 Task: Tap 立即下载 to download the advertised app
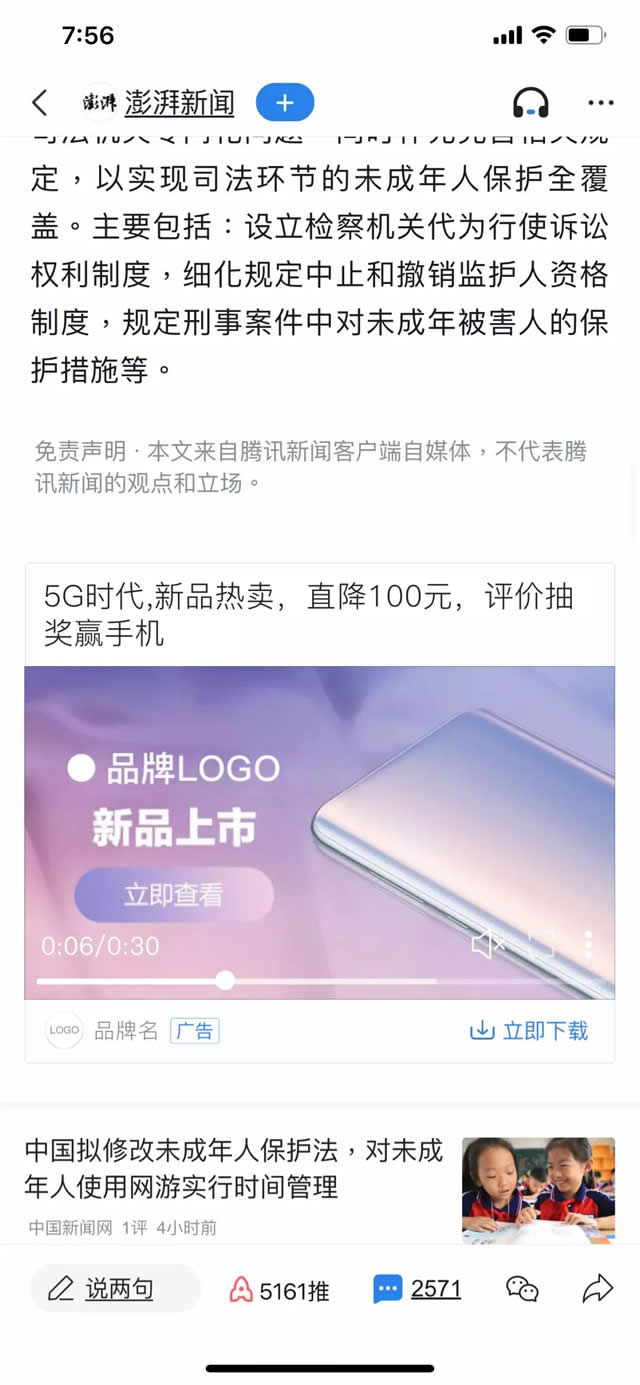tap(529, 1030)
